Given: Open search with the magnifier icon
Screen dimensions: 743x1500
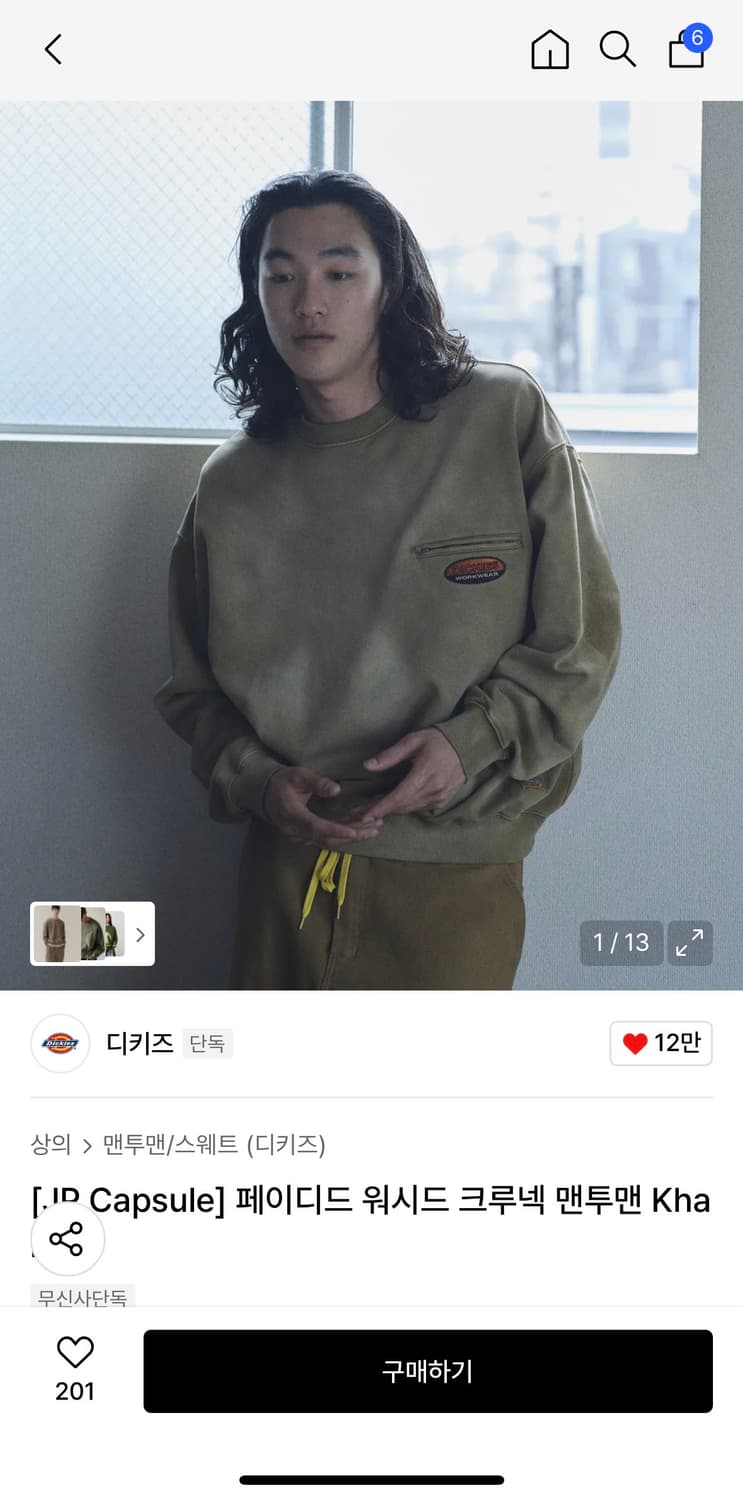Looking at the screenshot, I should click(617, 48).
